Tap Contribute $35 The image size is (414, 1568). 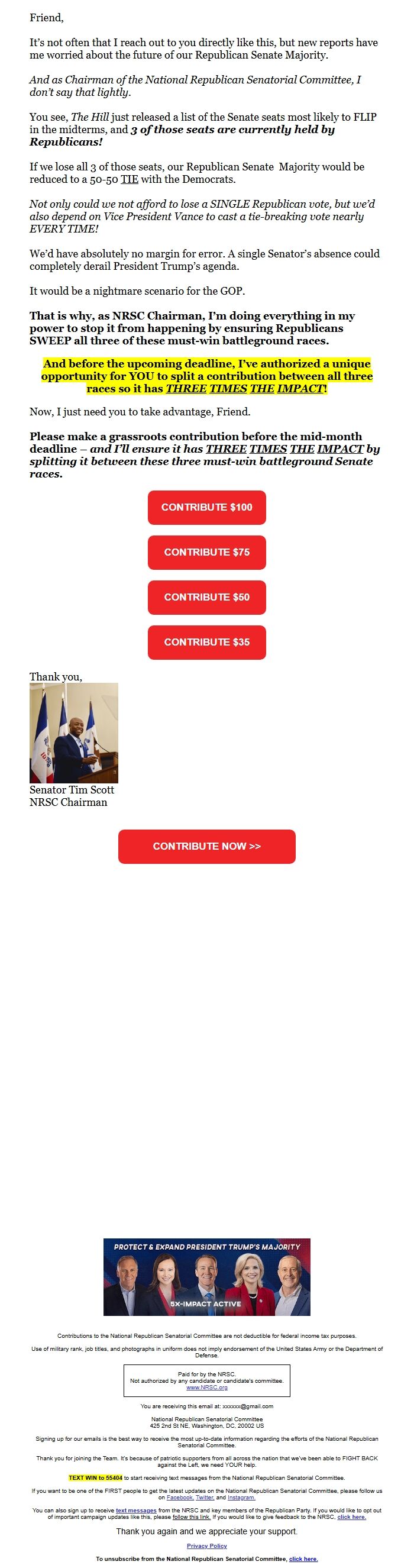(x=206, y=642)
